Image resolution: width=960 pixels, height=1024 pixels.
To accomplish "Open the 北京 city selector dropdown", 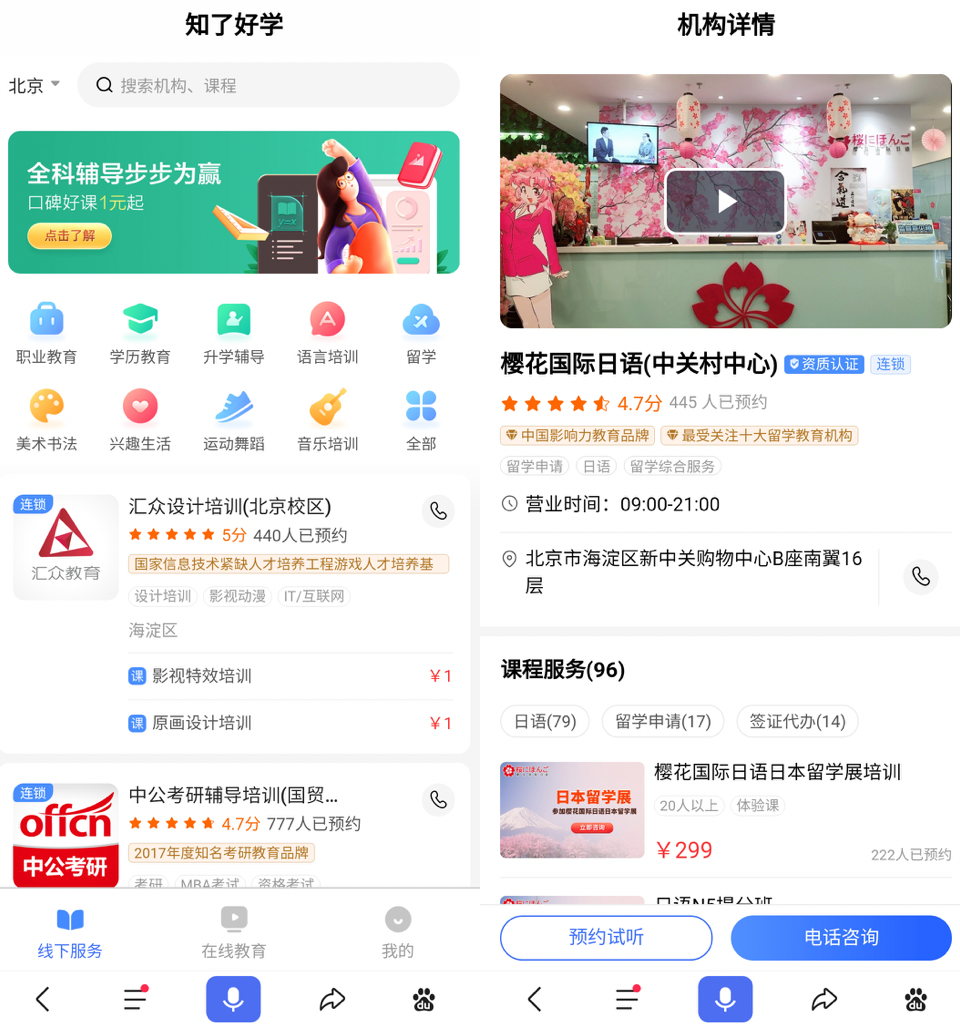I will (x=33, y=86).
